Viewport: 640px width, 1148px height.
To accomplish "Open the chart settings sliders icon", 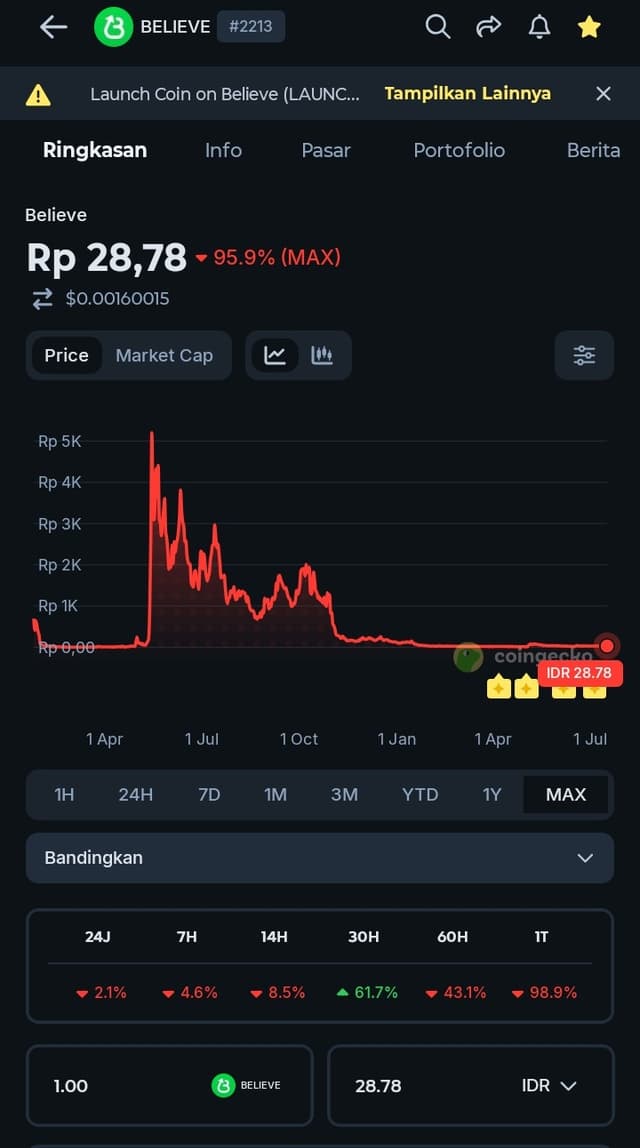I will 584,355.
